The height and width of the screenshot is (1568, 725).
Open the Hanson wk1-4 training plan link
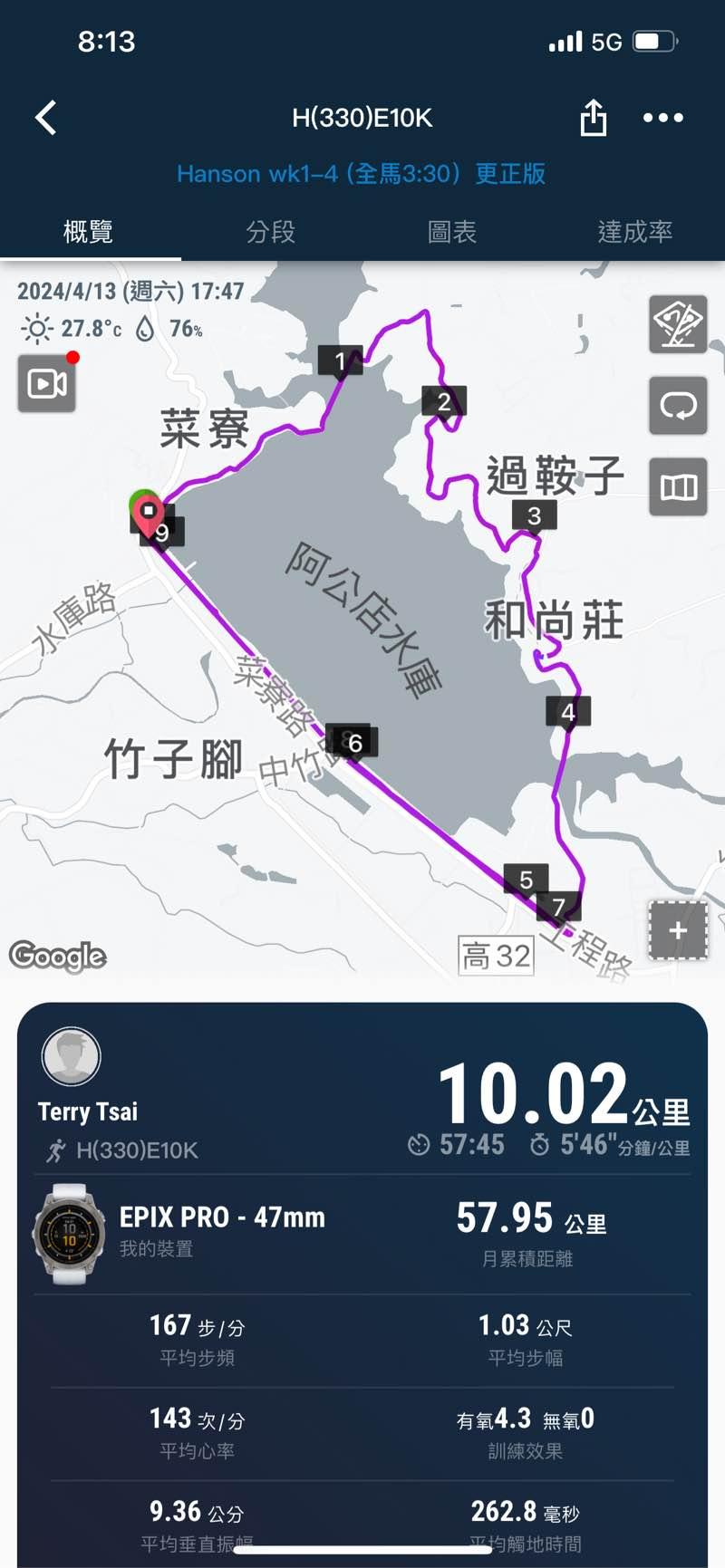(361, 174)
